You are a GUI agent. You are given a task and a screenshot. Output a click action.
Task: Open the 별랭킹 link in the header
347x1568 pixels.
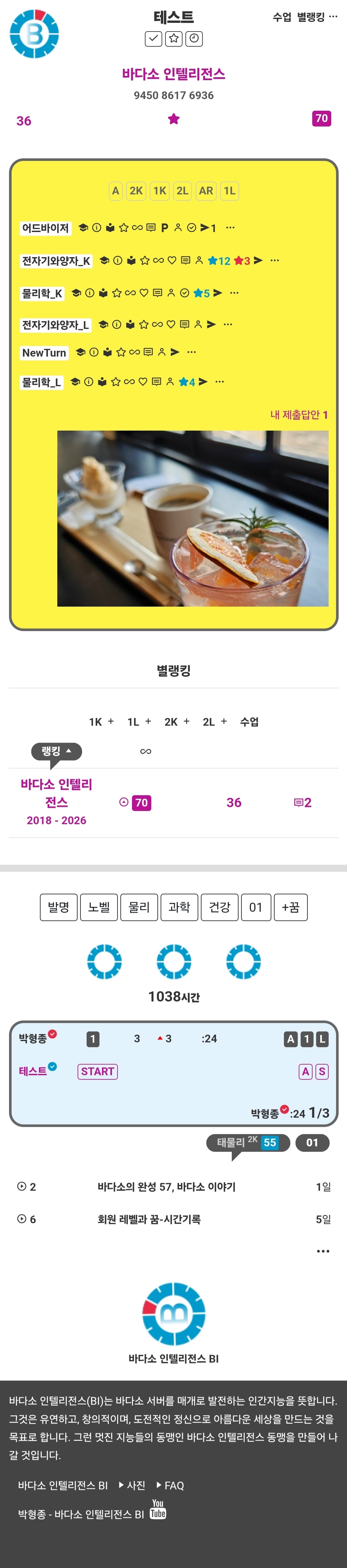[x=311, y=17]
